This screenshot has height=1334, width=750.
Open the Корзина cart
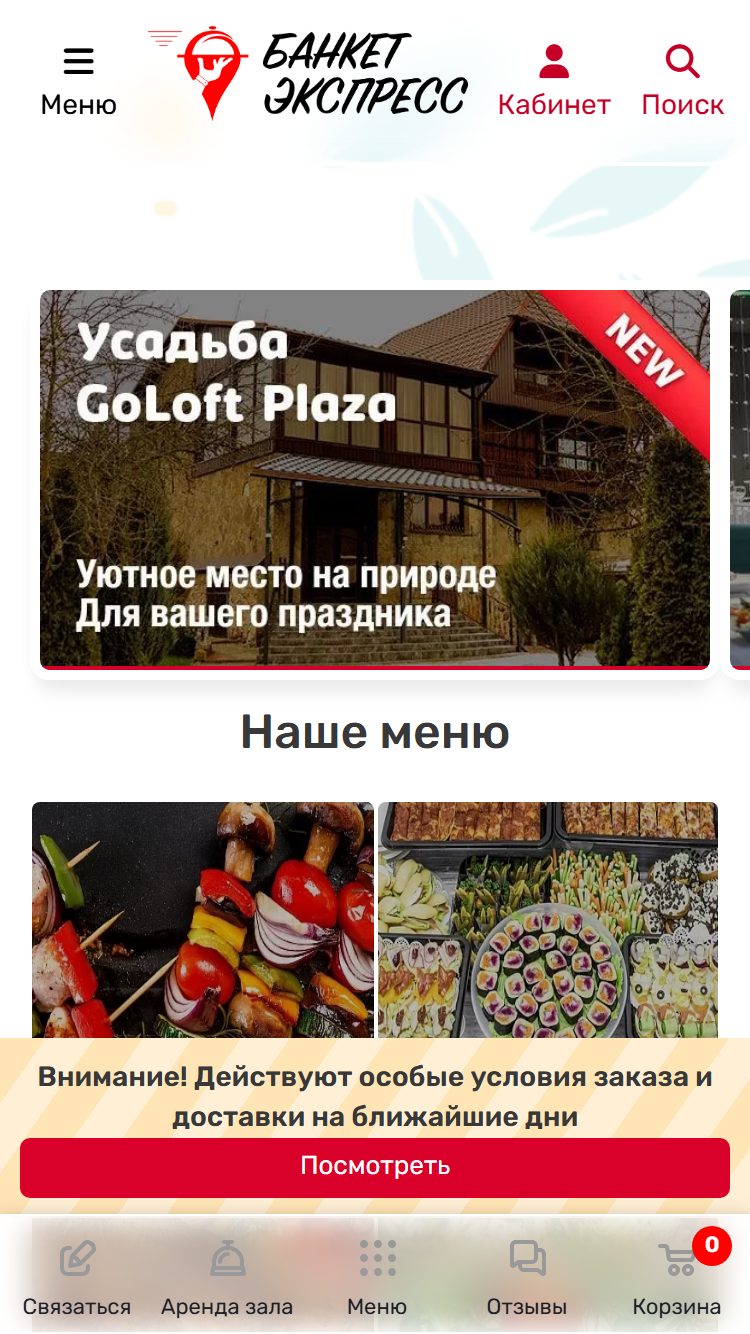tap(677, 1278)
